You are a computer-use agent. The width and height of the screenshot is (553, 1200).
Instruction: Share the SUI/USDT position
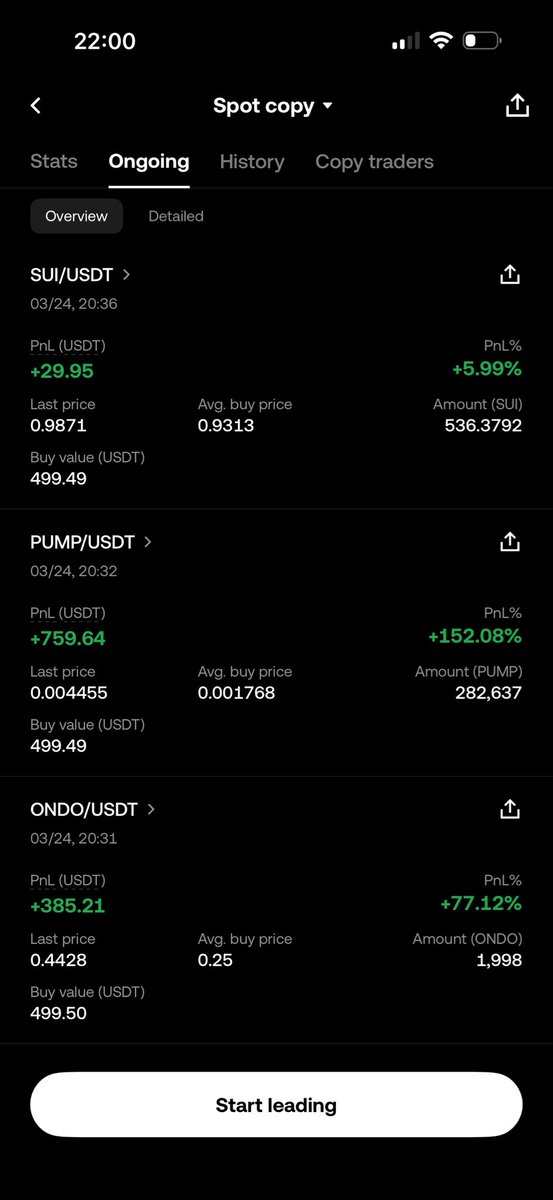pyautogui.click(x=510, y=274)
